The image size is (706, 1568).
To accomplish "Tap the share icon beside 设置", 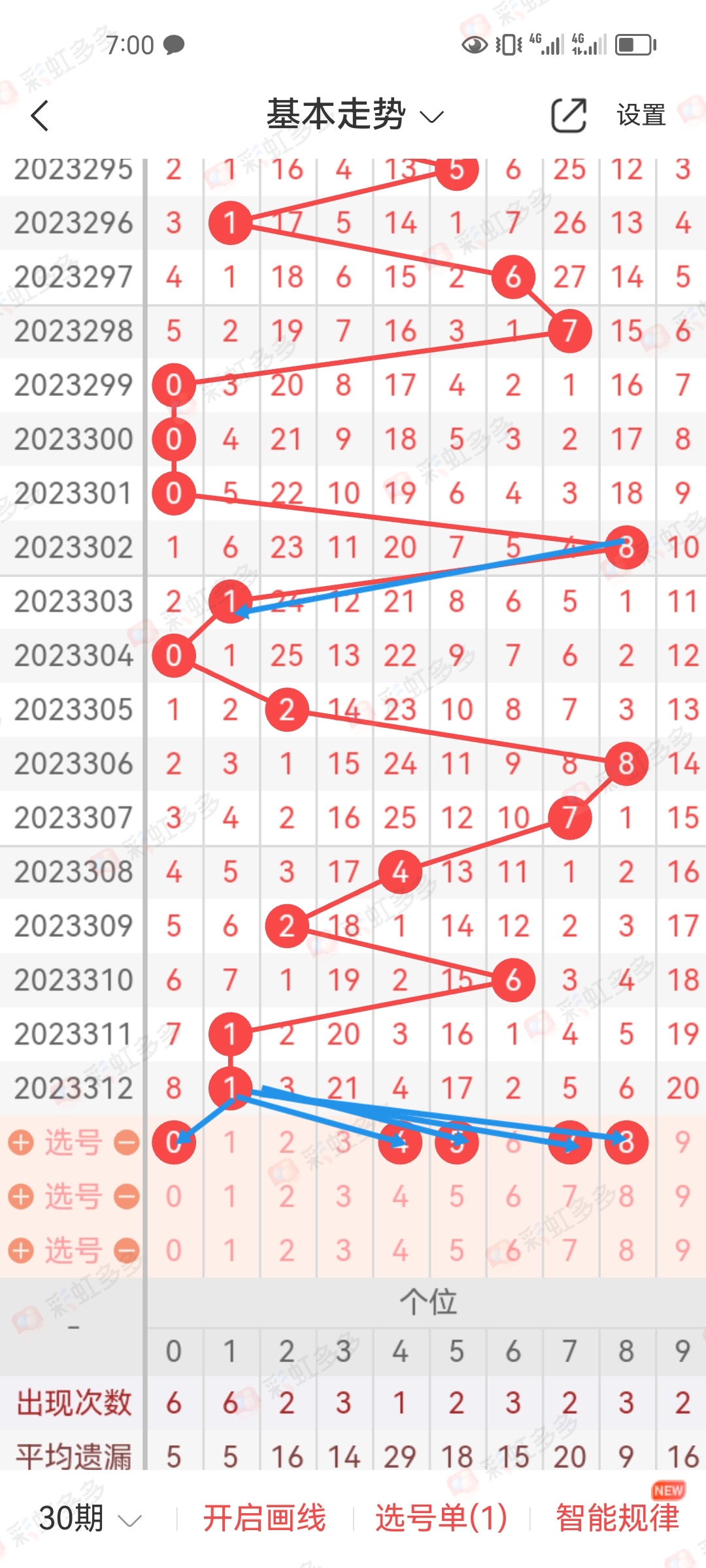I will (568, 114).
